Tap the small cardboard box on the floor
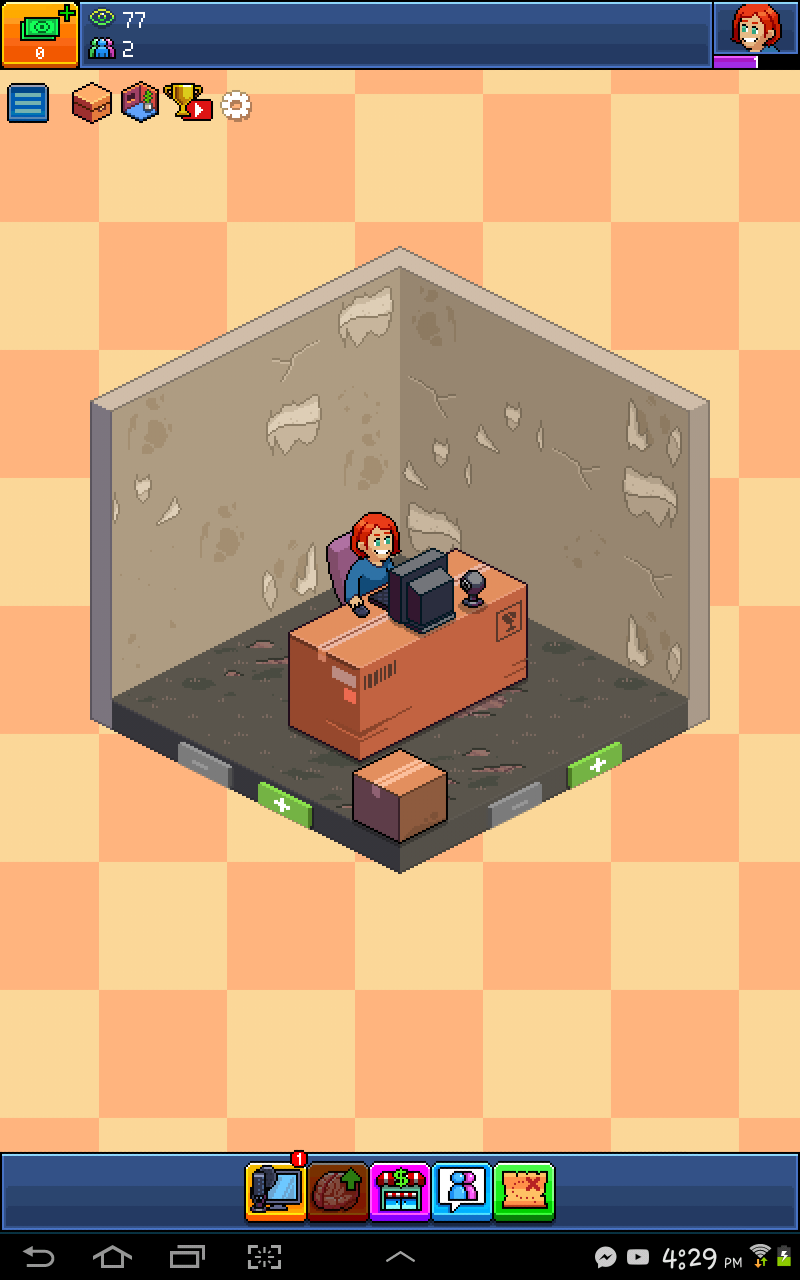This screenshot has width=800, height=1280. coord(399,794)
